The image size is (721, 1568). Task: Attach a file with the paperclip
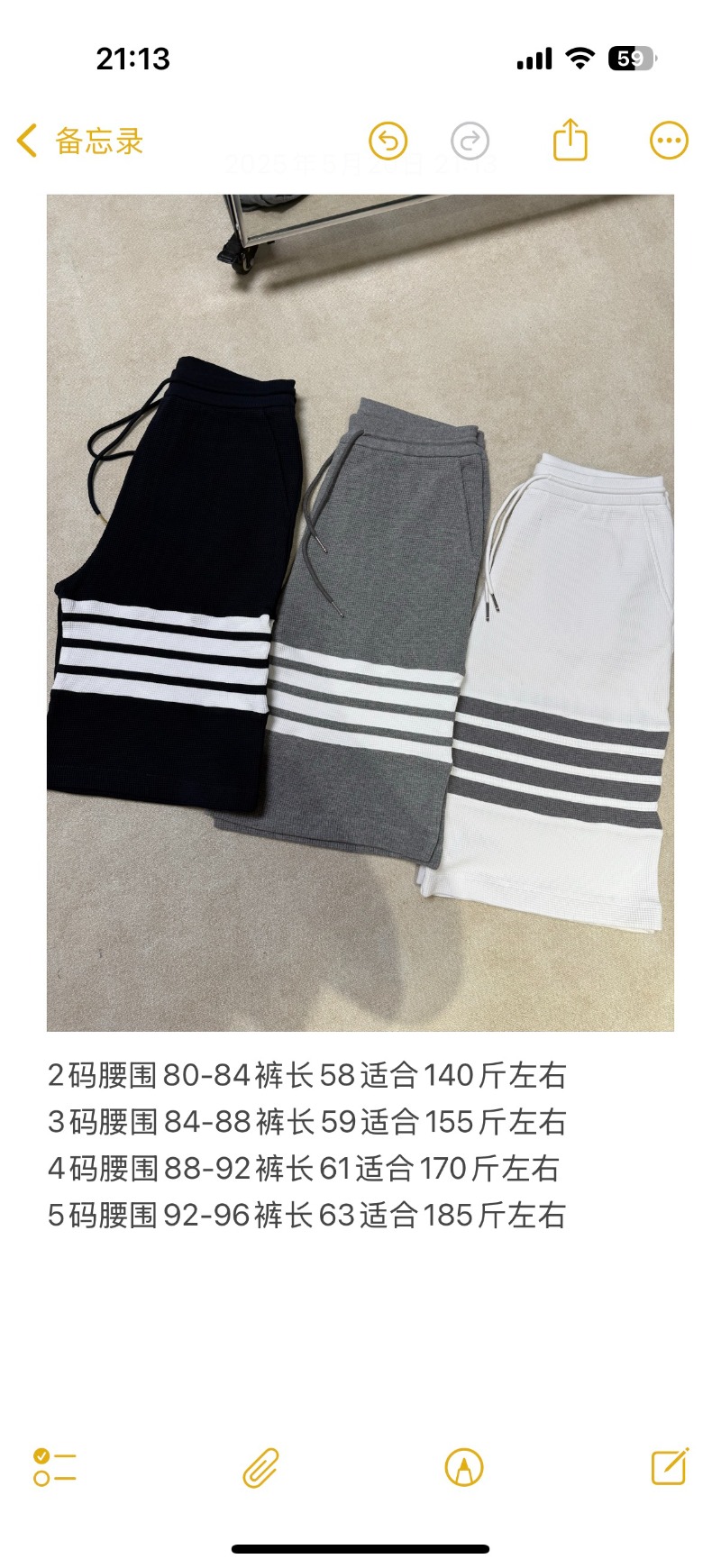point(260,1467)
